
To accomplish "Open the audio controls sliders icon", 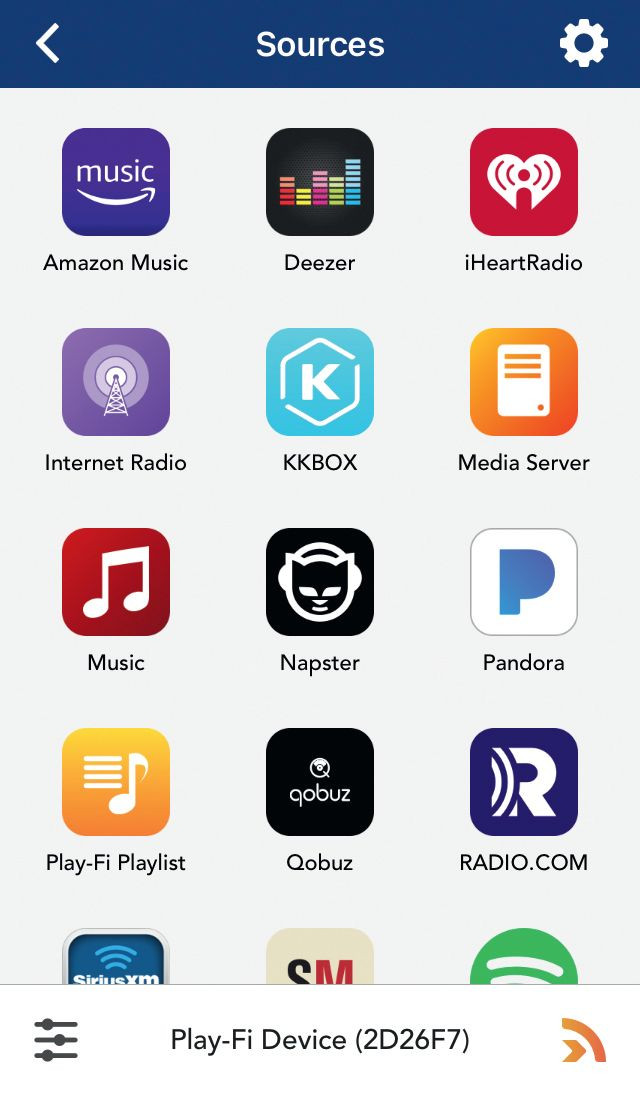I will coord(56,1040).
